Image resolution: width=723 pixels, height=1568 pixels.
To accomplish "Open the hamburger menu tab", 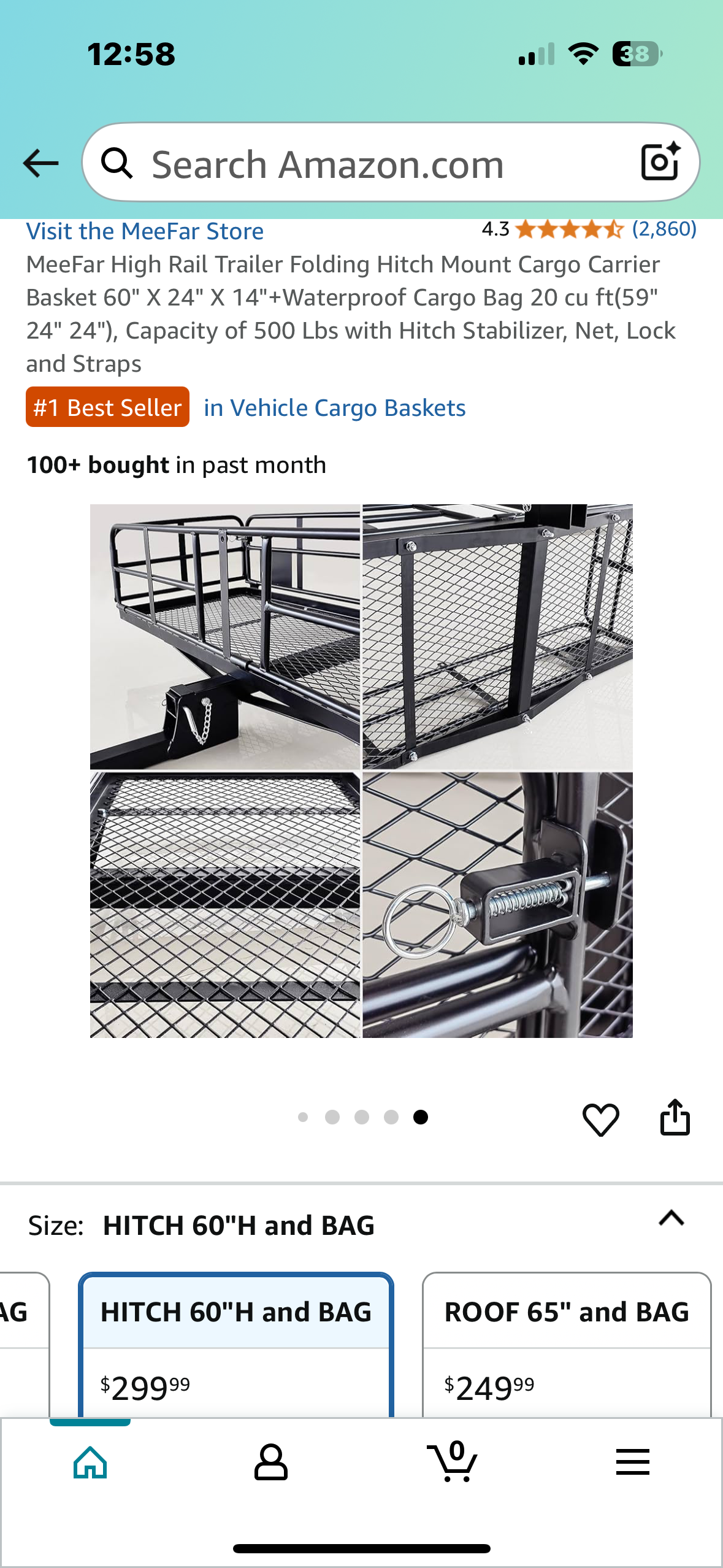I will pyautogui.click(x=632, y=1462).
